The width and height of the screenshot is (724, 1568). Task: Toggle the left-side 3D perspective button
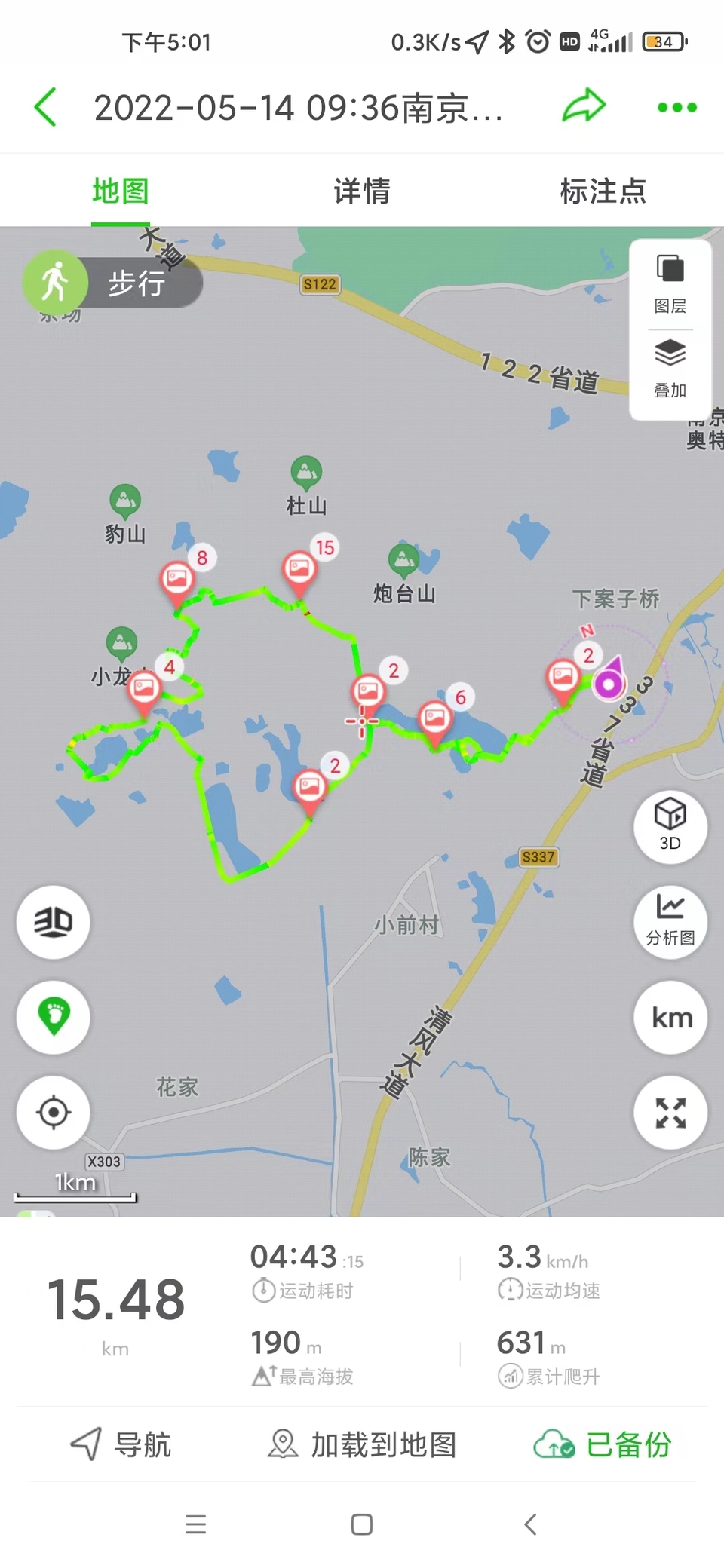tap(53, 923)
